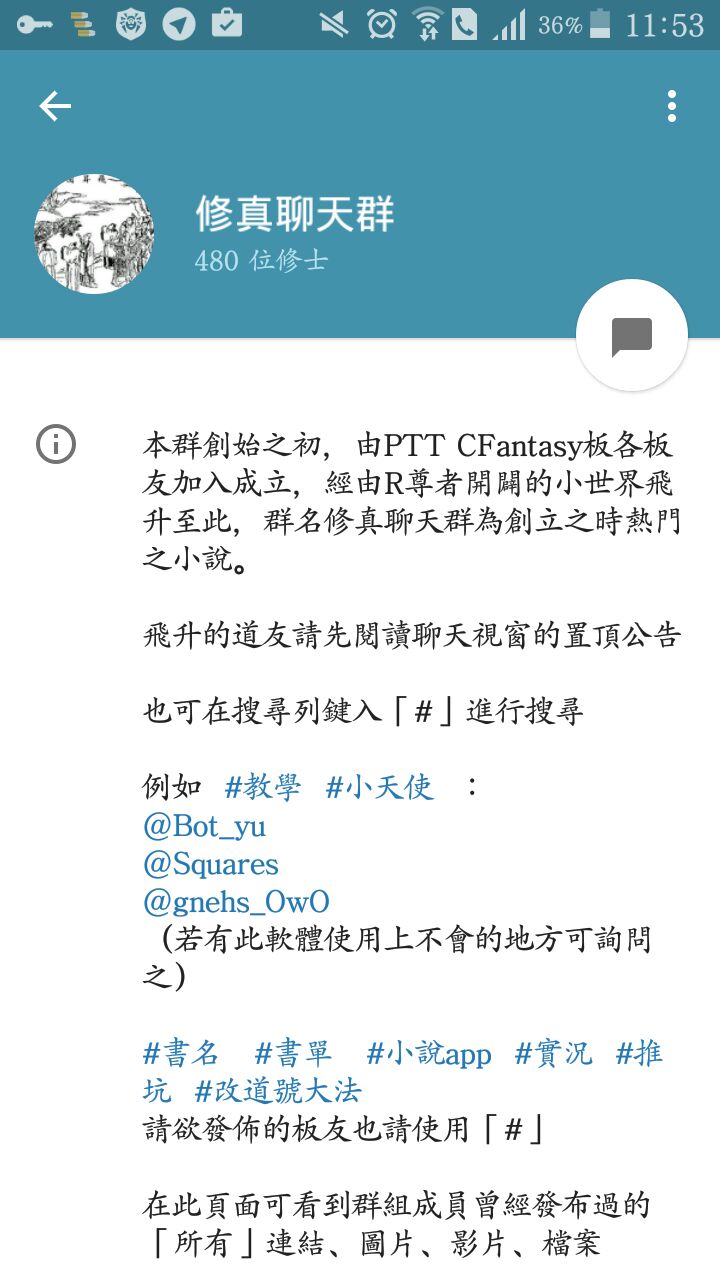Open the @gnehs_OwO mention
The height and width of the screenshot is (1280, 720).
pyautogui.click(x=237, y=902)
